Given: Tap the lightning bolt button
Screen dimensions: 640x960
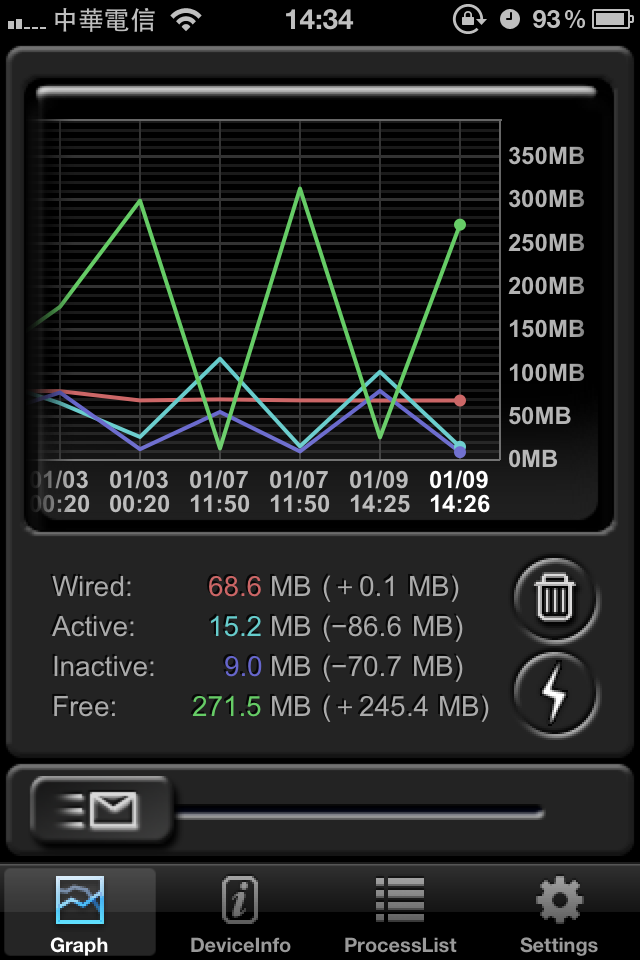Looking at the screenshot, I should (x=554, y=692).
